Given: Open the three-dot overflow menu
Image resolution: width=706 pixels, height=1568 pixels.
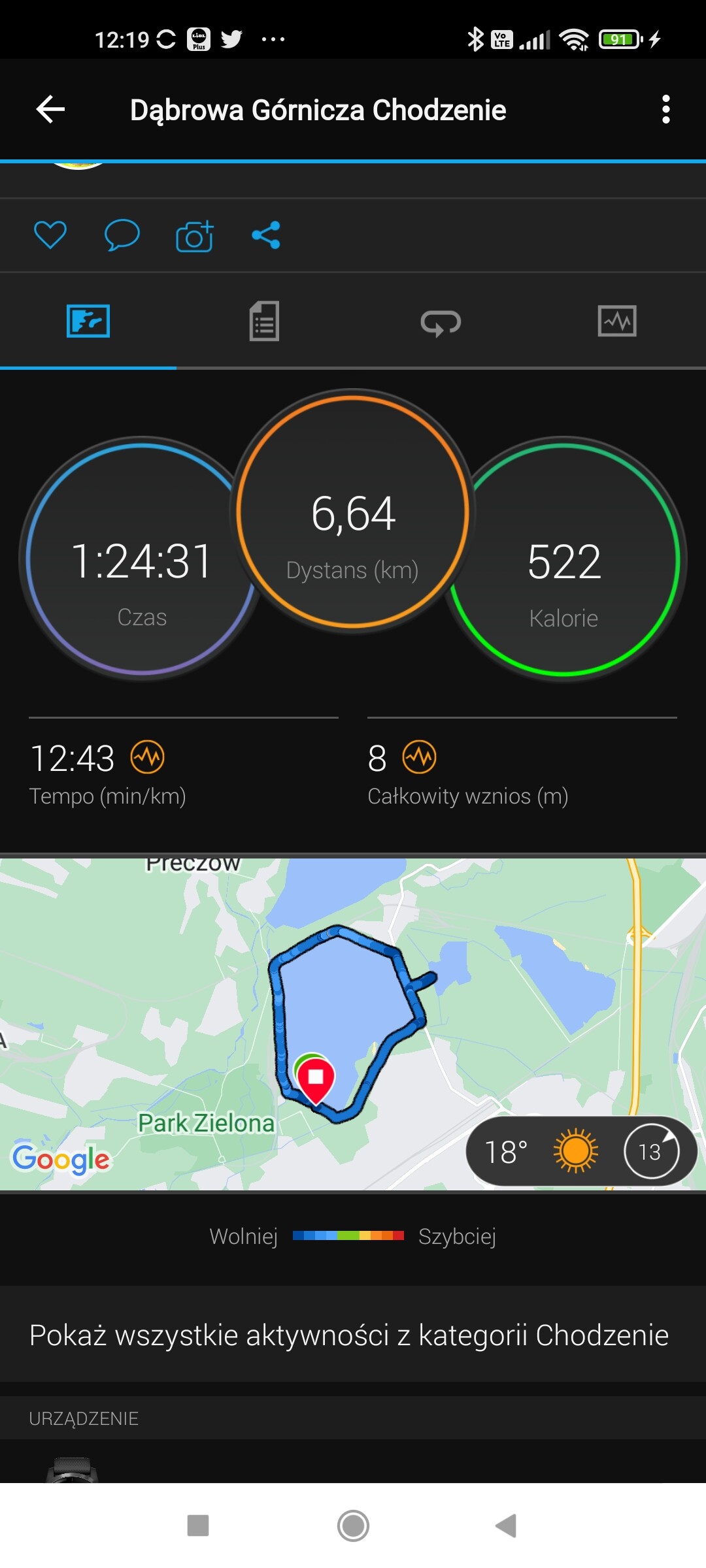Looking at the screenshot, I should [665, 109].
